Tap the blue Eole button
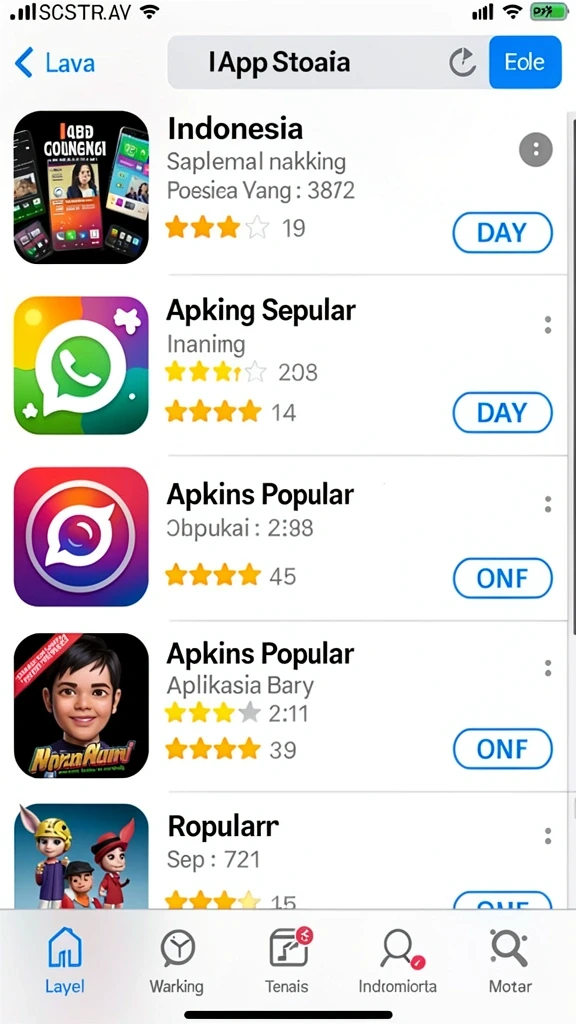 click(525, 62)
